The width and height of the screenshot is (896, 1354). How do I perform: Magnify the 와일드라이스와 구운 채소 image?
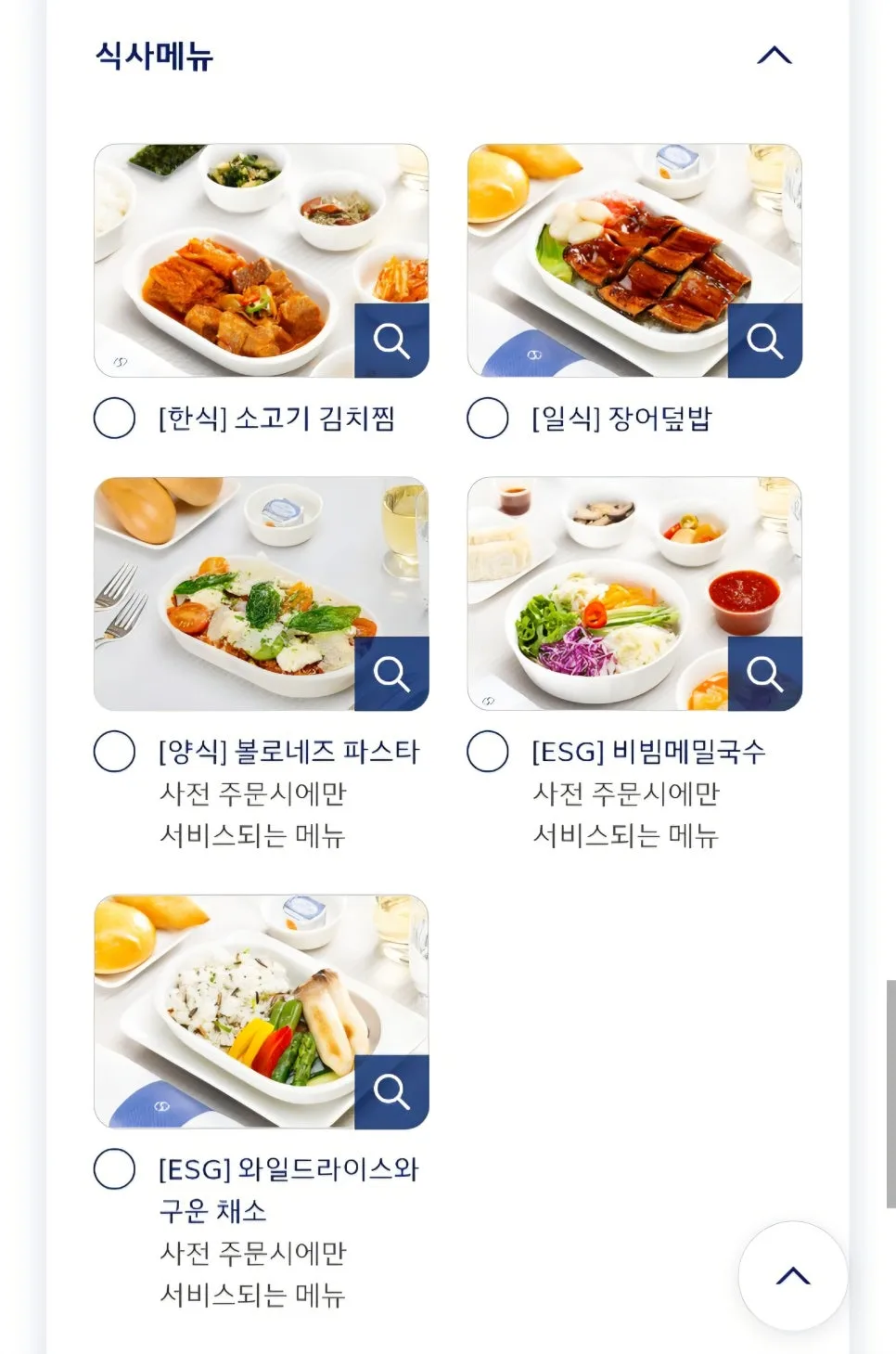(391, 1091)
